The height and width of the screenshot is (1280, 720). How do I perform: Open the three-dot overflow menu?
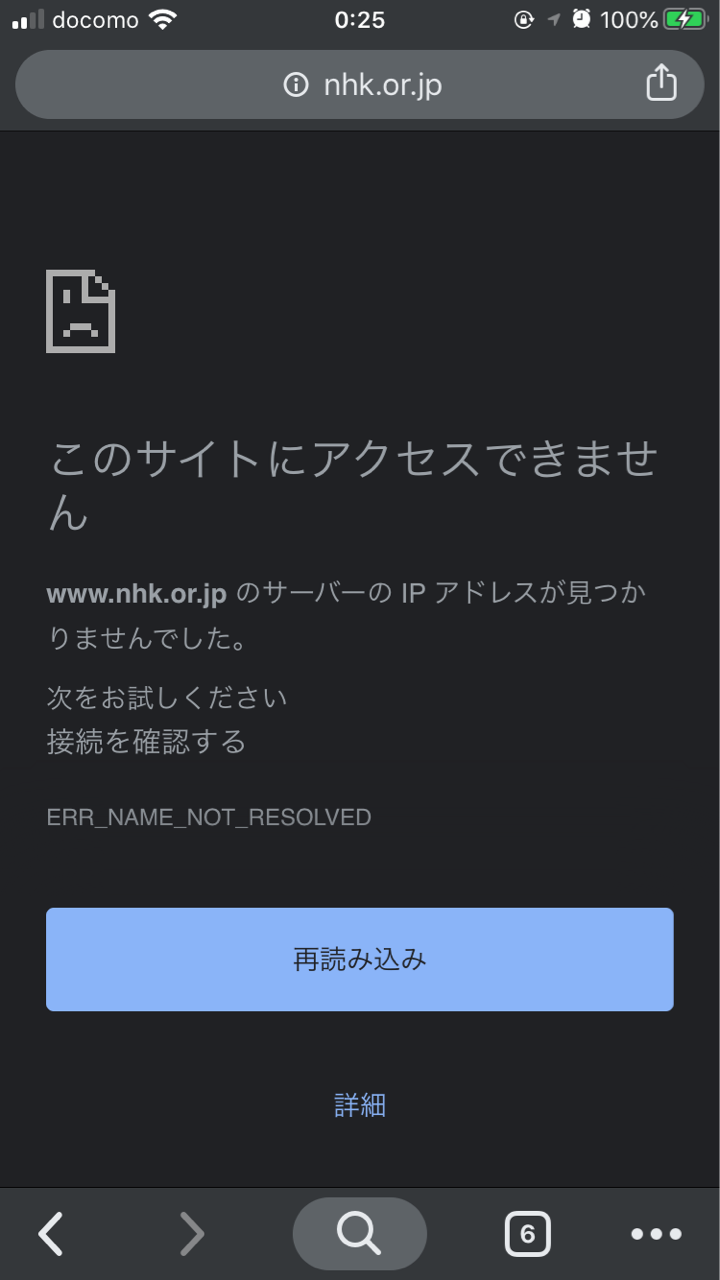pos(656,1234)
